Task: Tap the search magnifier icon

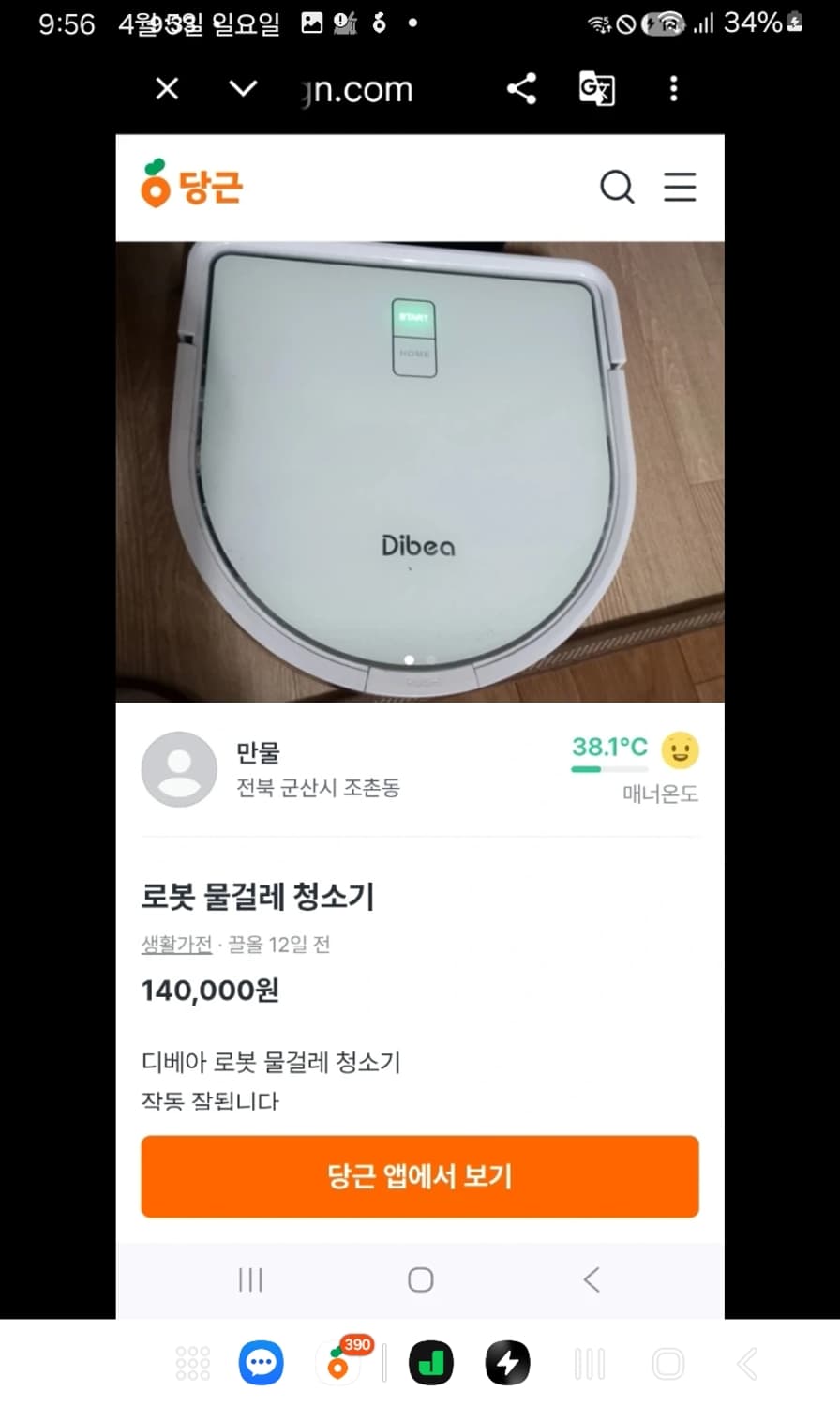Action: pyautogui.click(x=617, y=187)
